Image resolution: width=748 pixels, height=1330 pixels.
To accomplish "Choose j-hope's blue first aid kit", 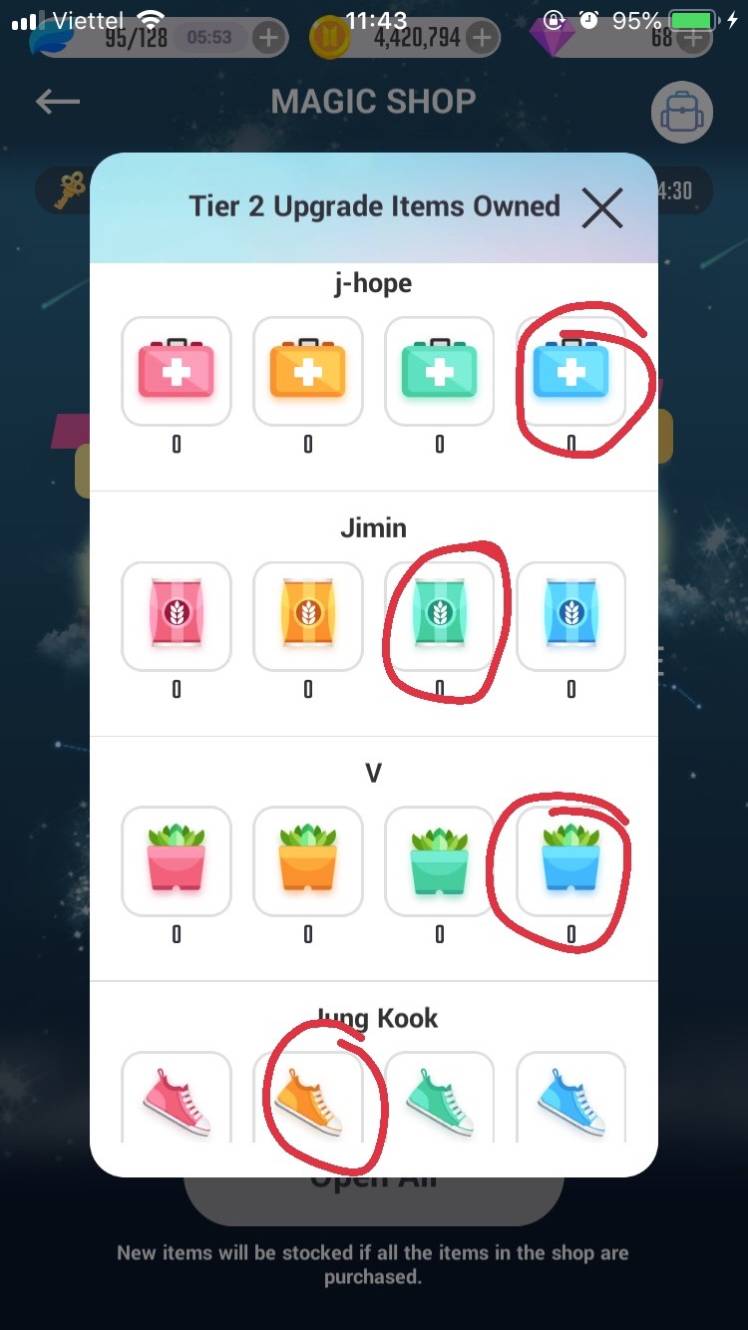I will 571,371.
